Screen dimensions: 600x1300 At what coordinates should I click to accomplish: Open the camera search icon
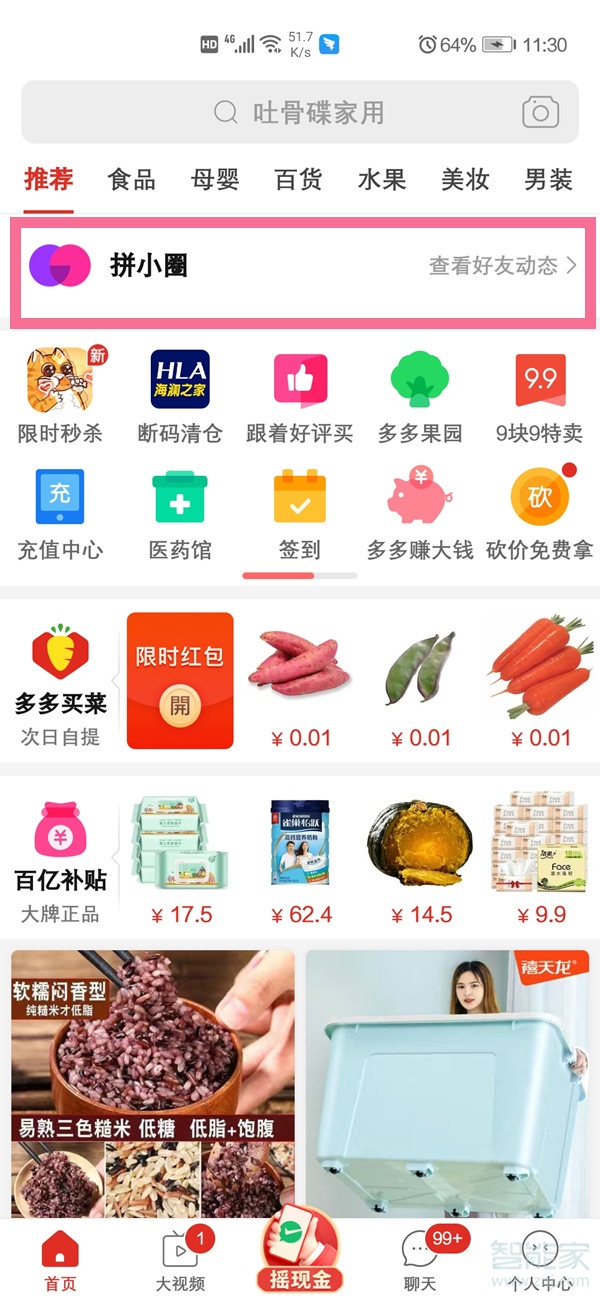[x=540, y=112]
